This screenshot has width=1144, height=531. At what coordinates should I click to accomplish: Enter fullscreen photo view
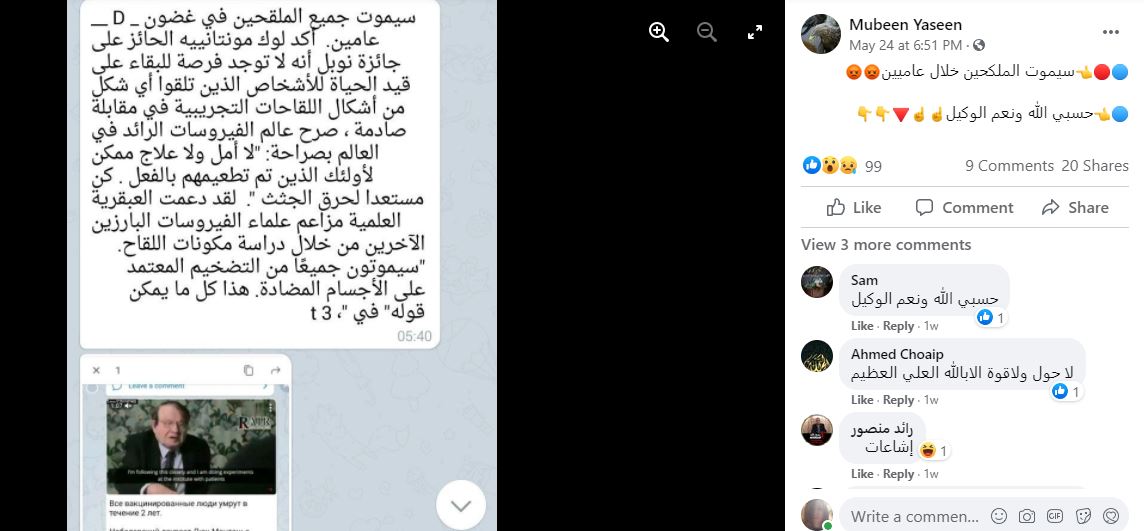[x=755, y=32]
